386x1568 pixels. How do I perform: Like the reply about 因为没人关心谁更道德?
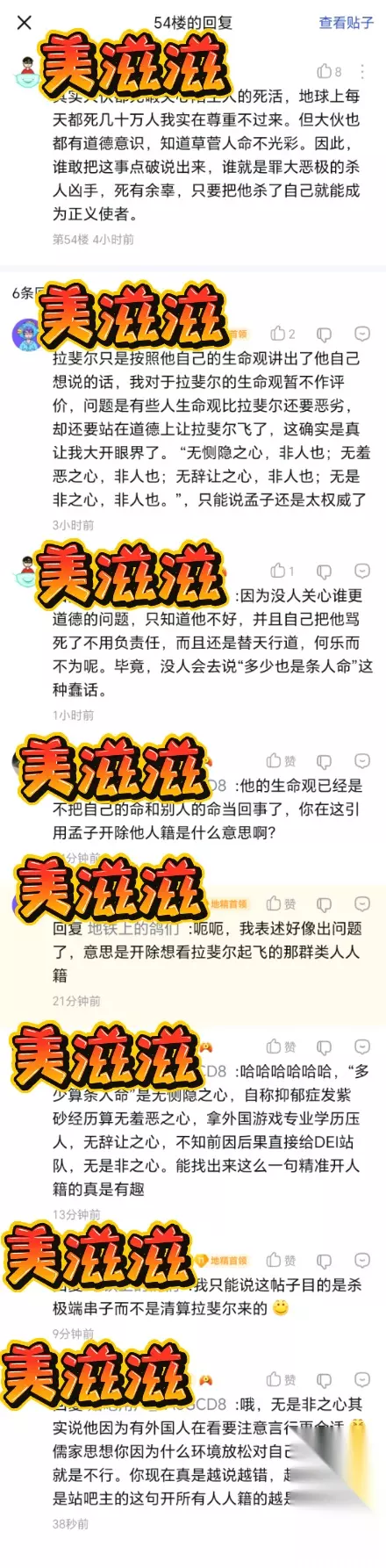tap(282, 571)
